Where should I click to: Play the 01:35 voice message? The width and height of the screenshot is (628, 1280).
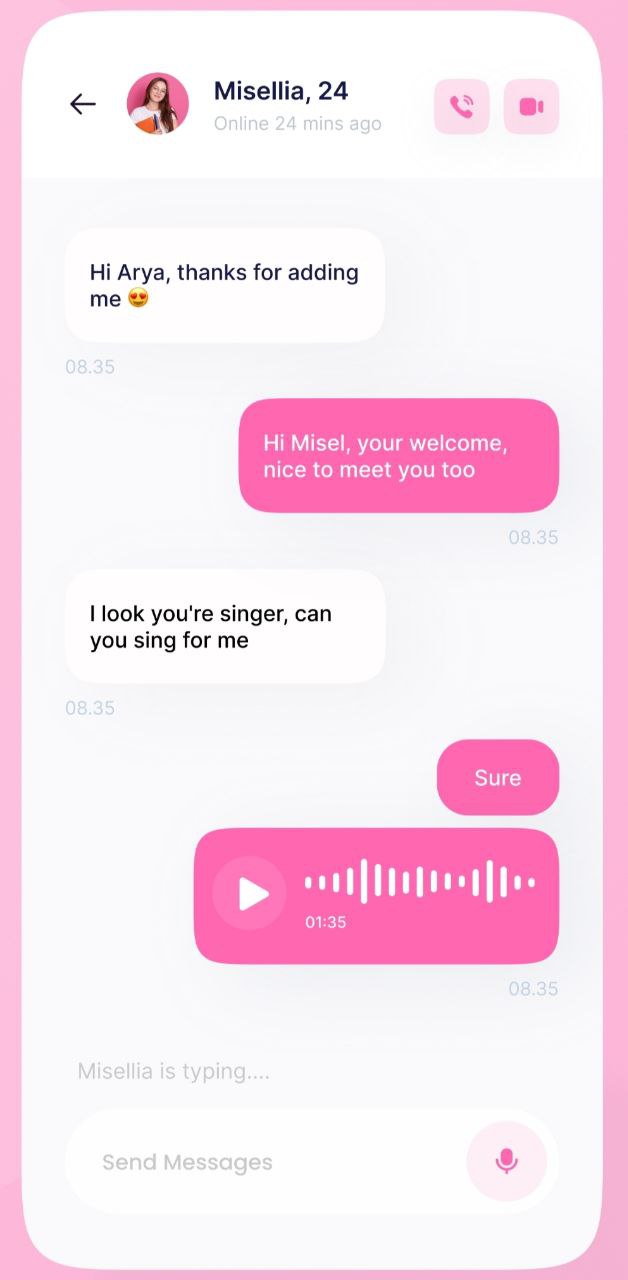251,894
